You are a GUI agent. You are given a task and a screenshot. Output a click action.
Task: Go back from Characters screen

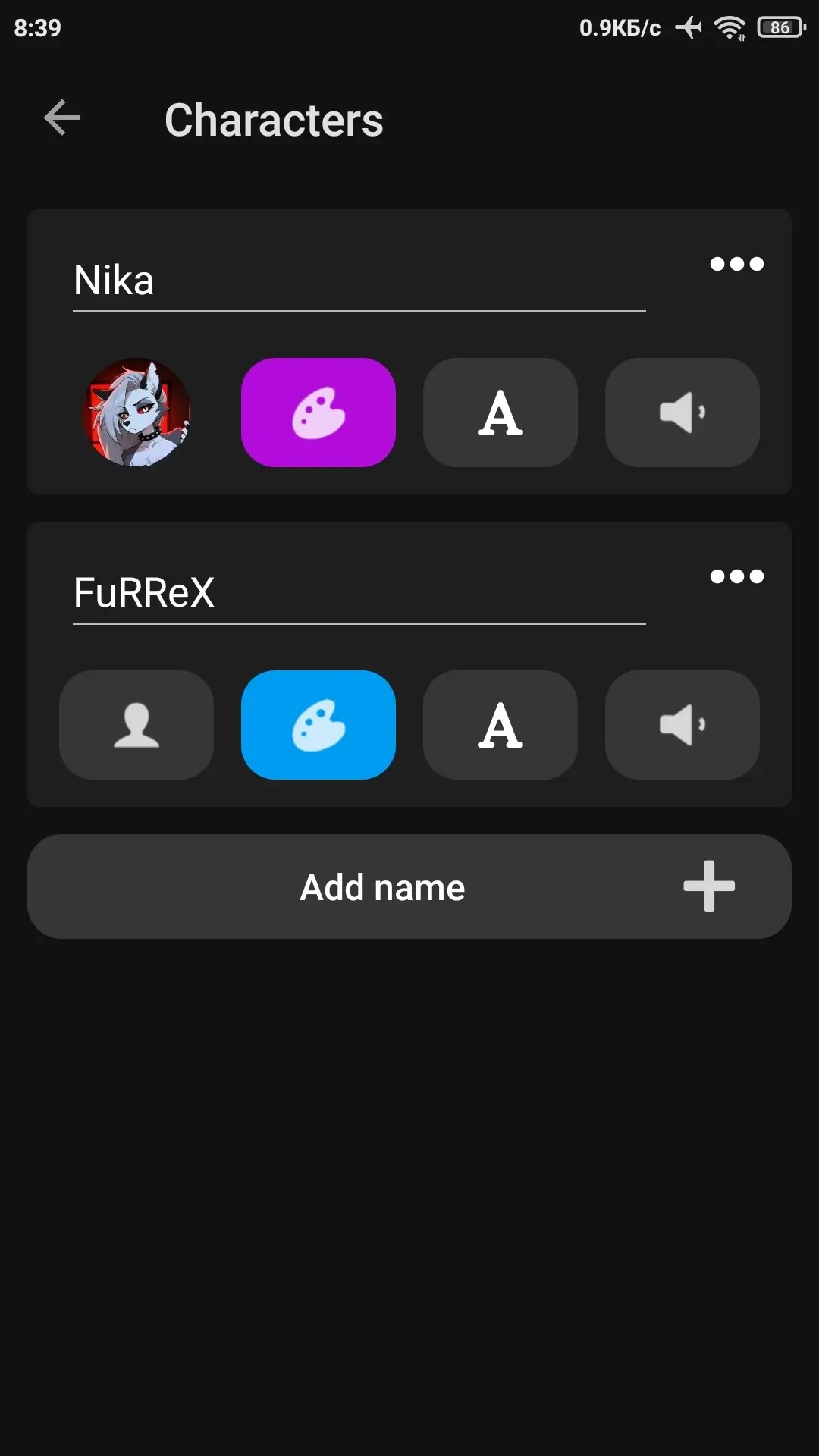62,118
